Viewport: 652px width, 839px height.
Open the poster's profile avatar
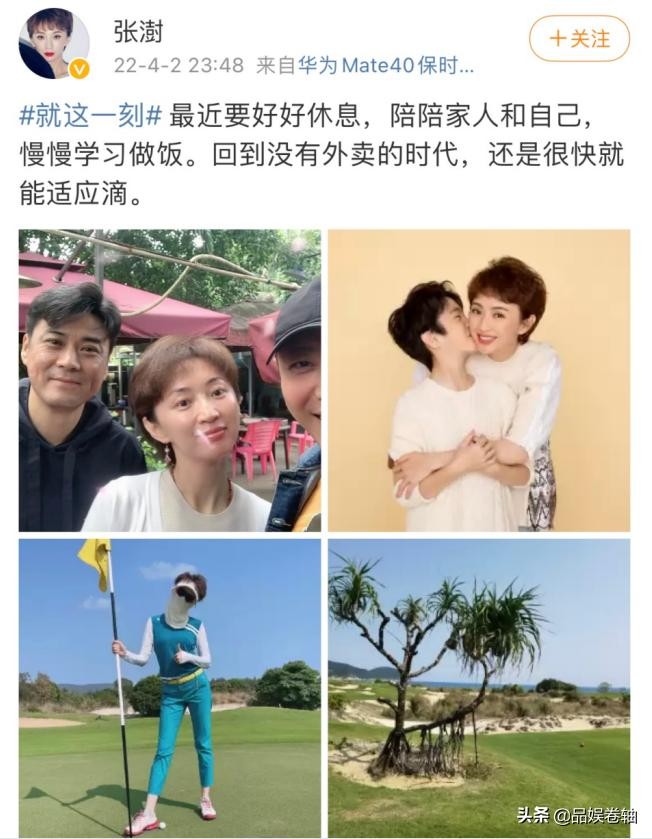[55, 43]
